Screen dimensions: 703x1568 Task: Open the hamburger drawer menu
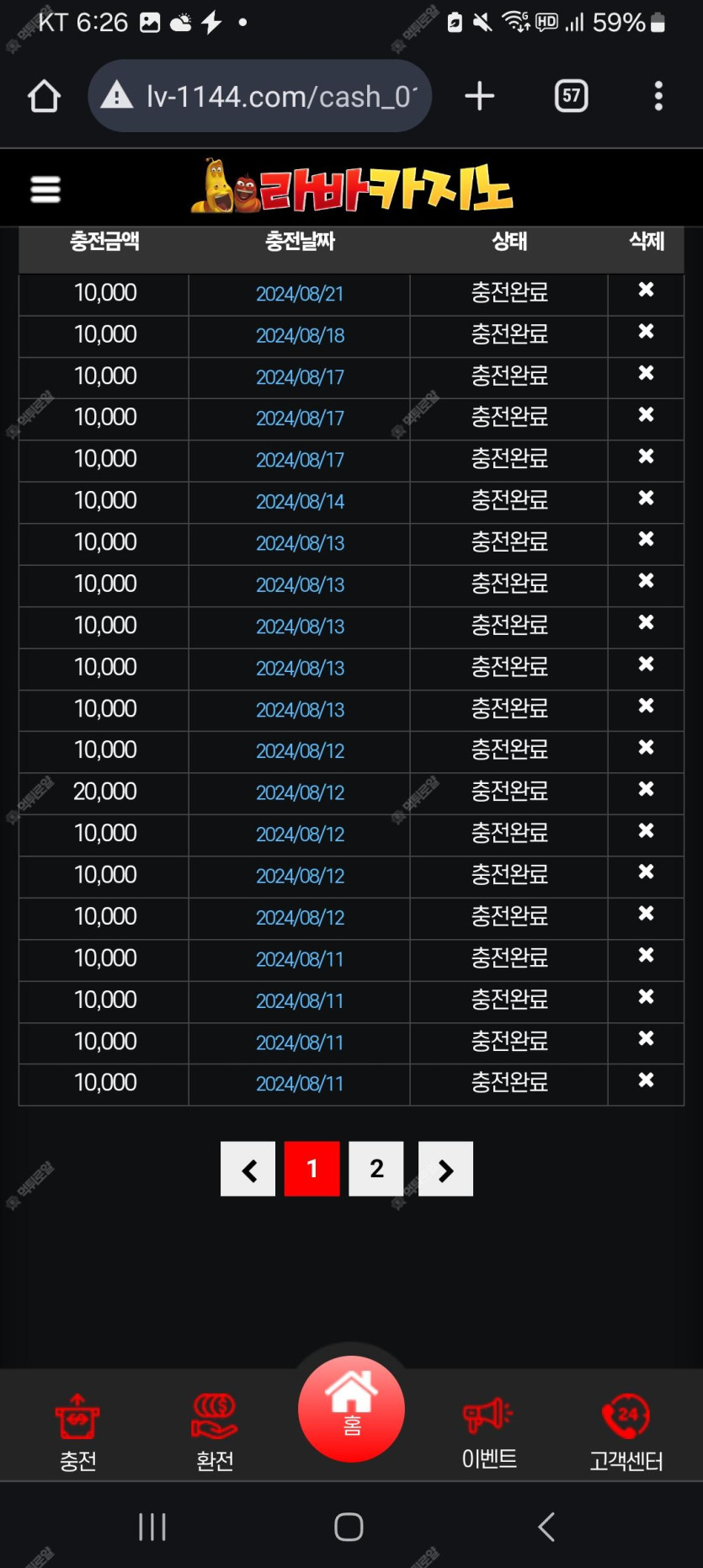(45, 189)
